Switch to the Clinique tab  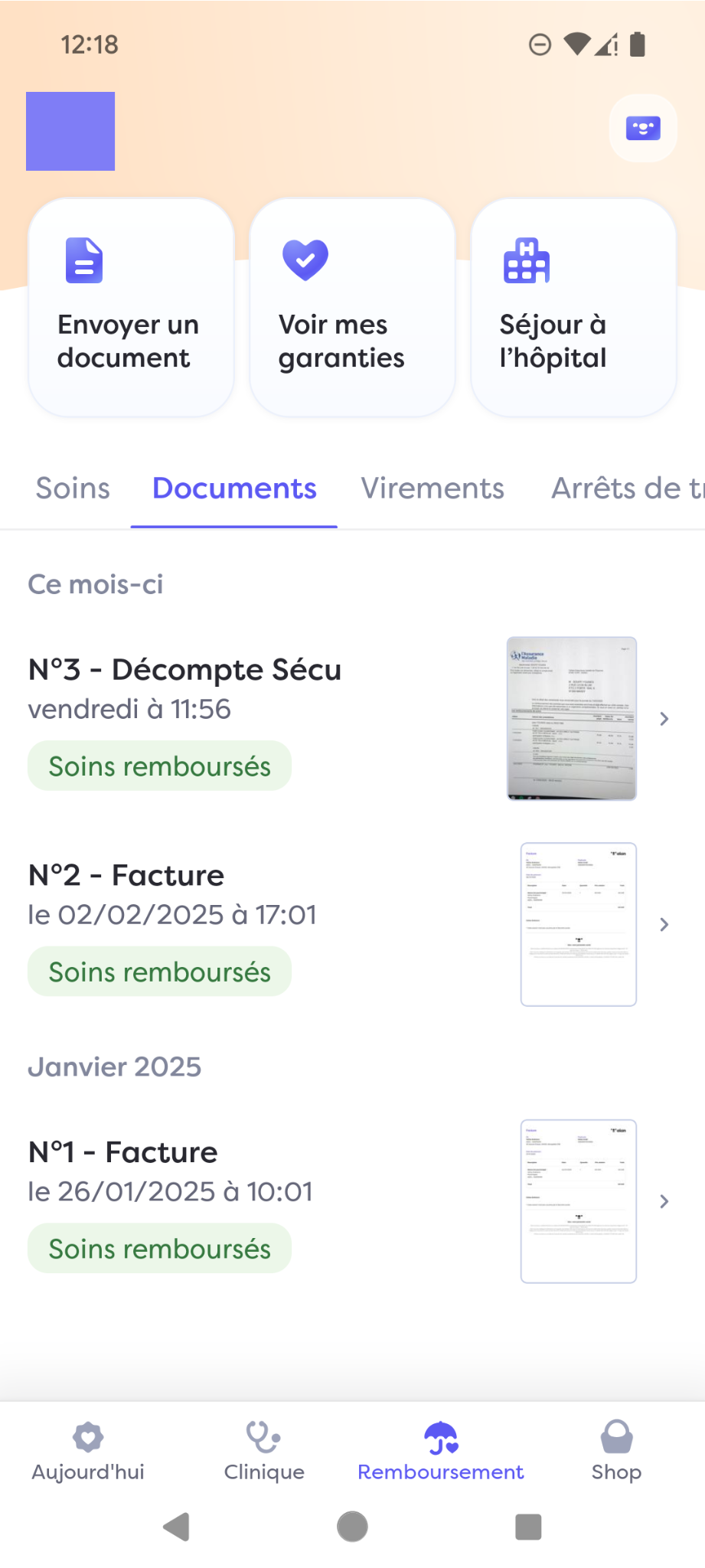tap(264, 1452)
